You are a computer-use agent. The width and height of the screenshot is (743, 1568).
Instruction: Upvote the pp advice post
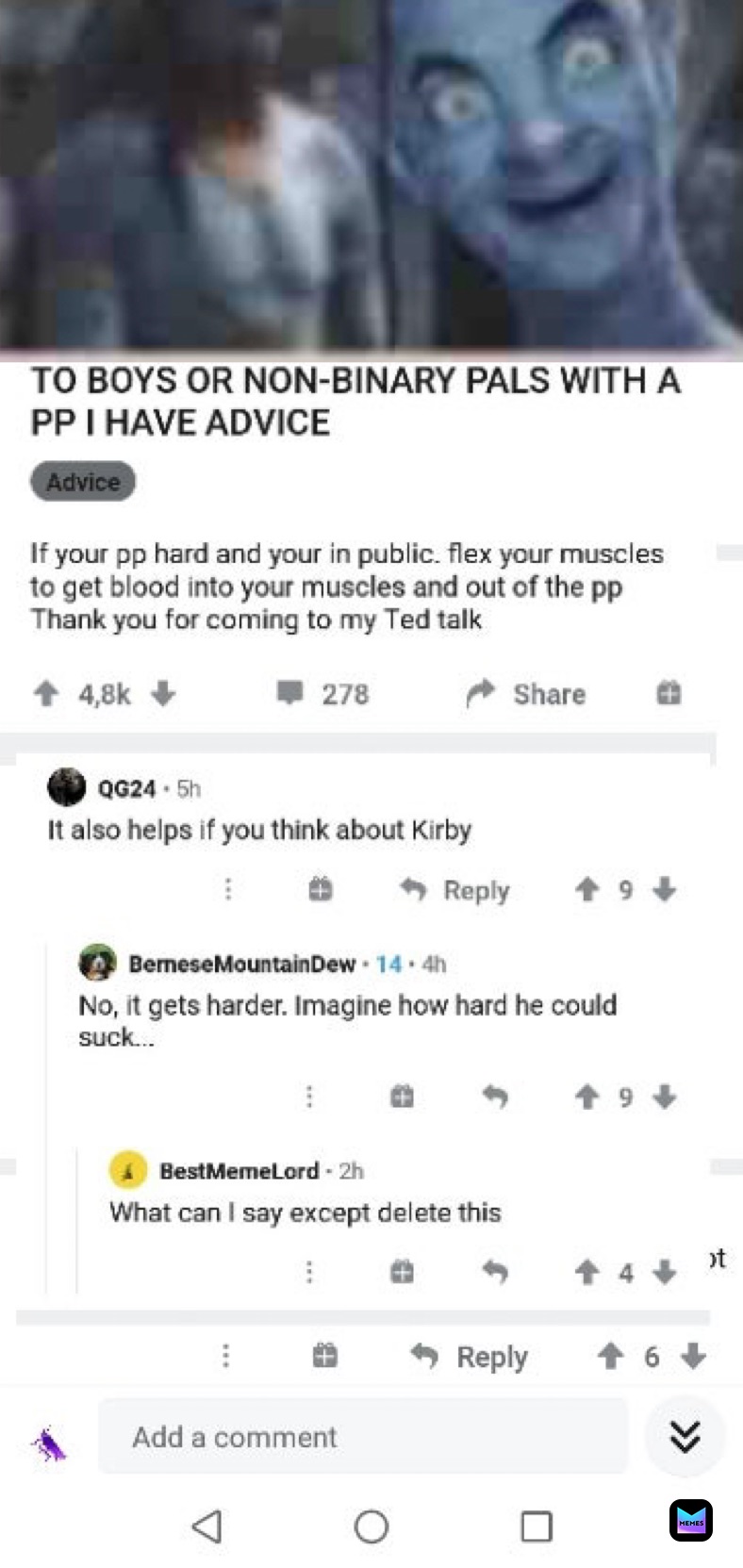coord(46,695)
